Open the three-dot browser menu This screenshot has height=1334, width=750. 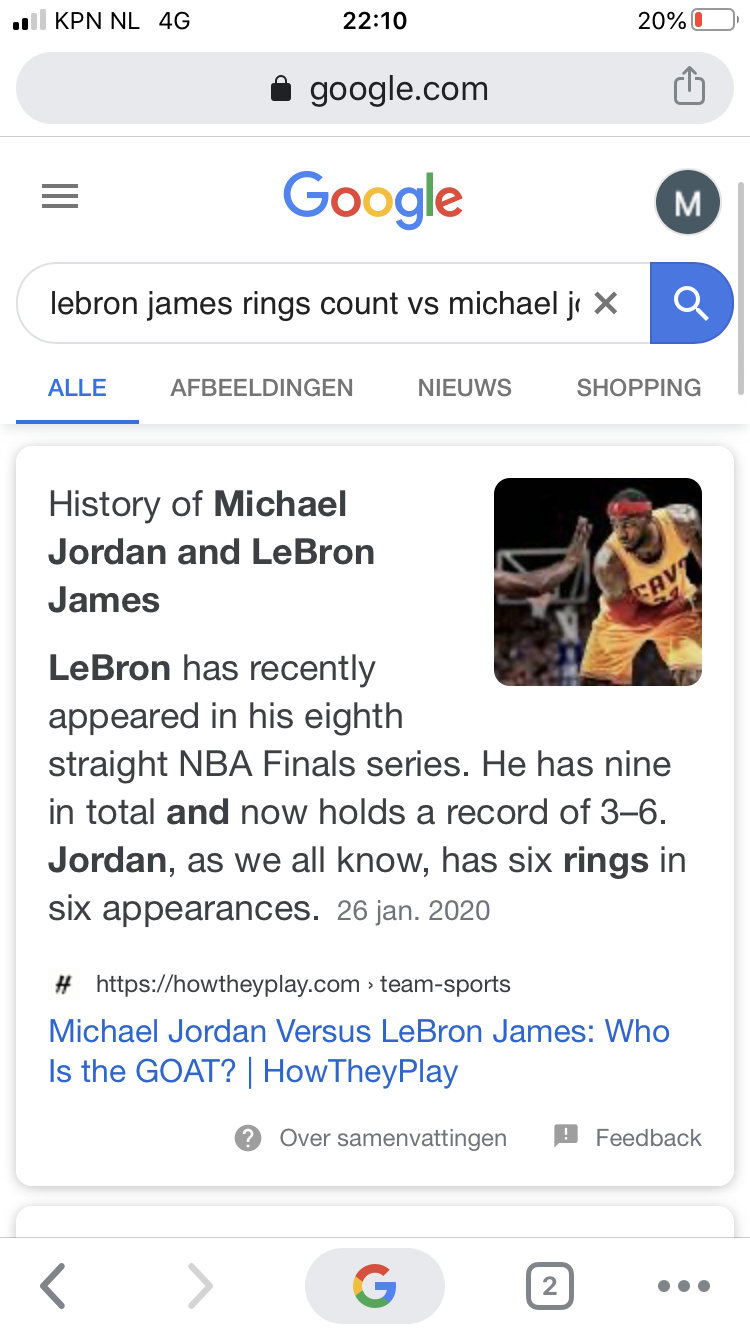point(684,1286)
